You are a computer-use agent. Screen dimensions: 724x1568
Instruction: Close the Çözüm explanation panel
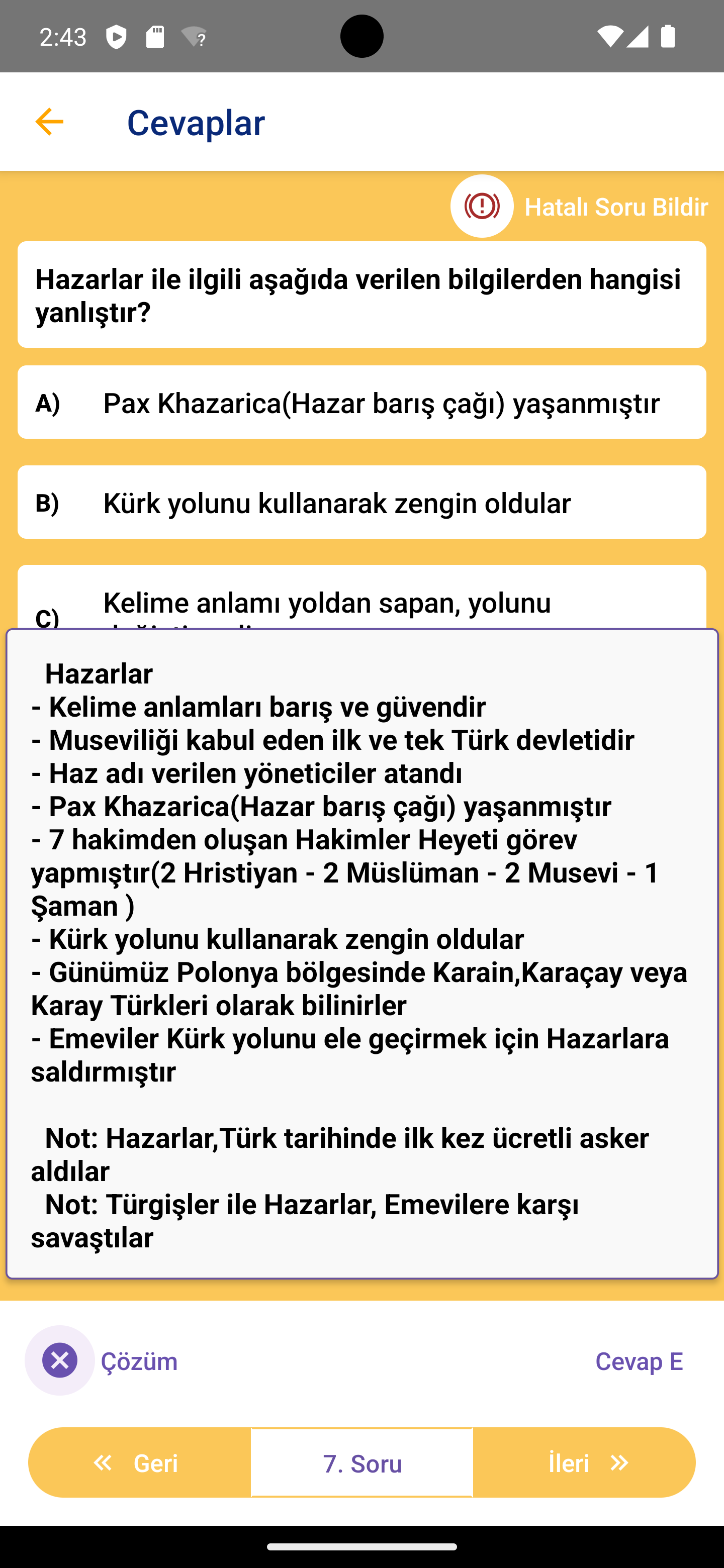(60, 1360)
